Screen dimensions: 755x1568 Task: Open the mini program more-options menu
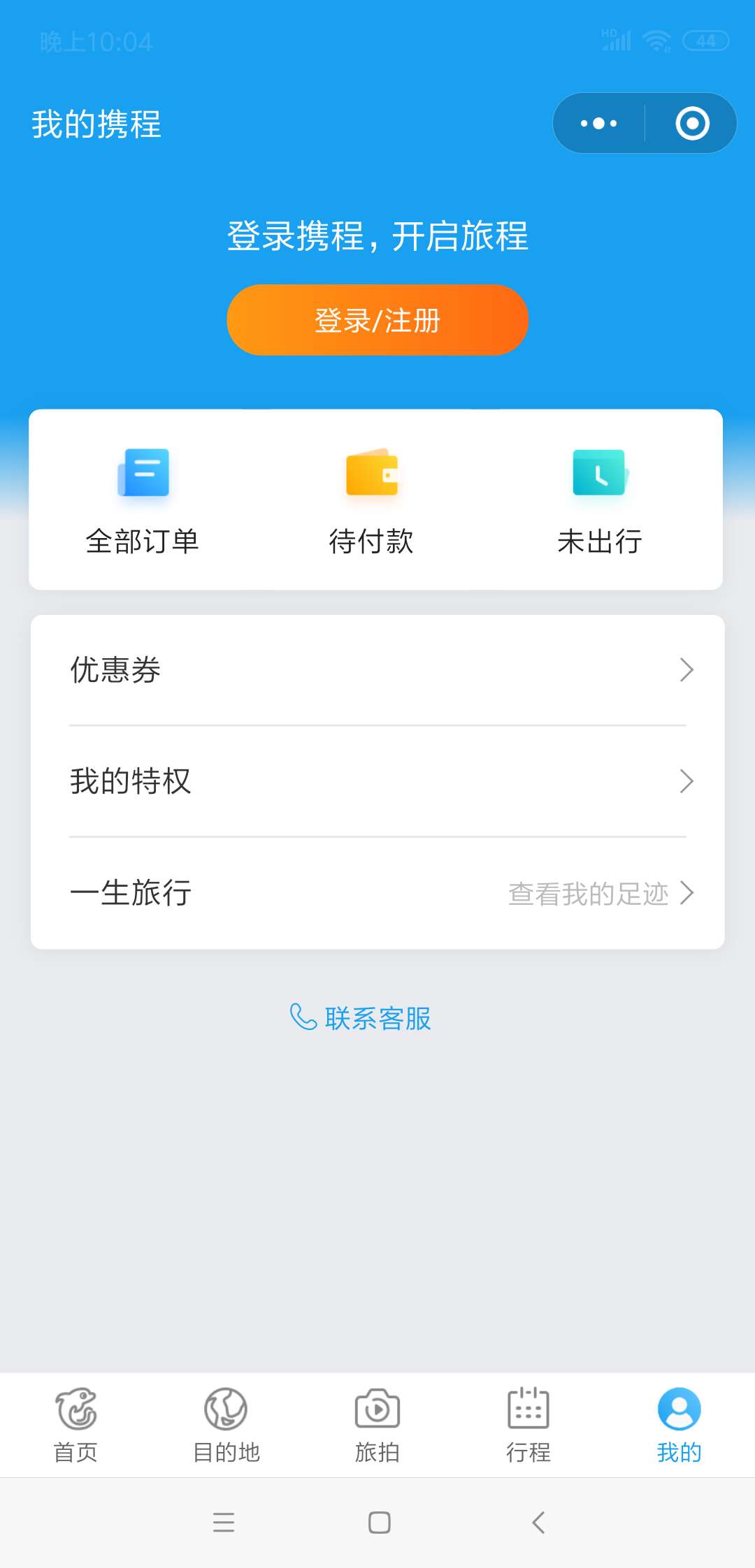pyautogui.click(x=598, y=124)
